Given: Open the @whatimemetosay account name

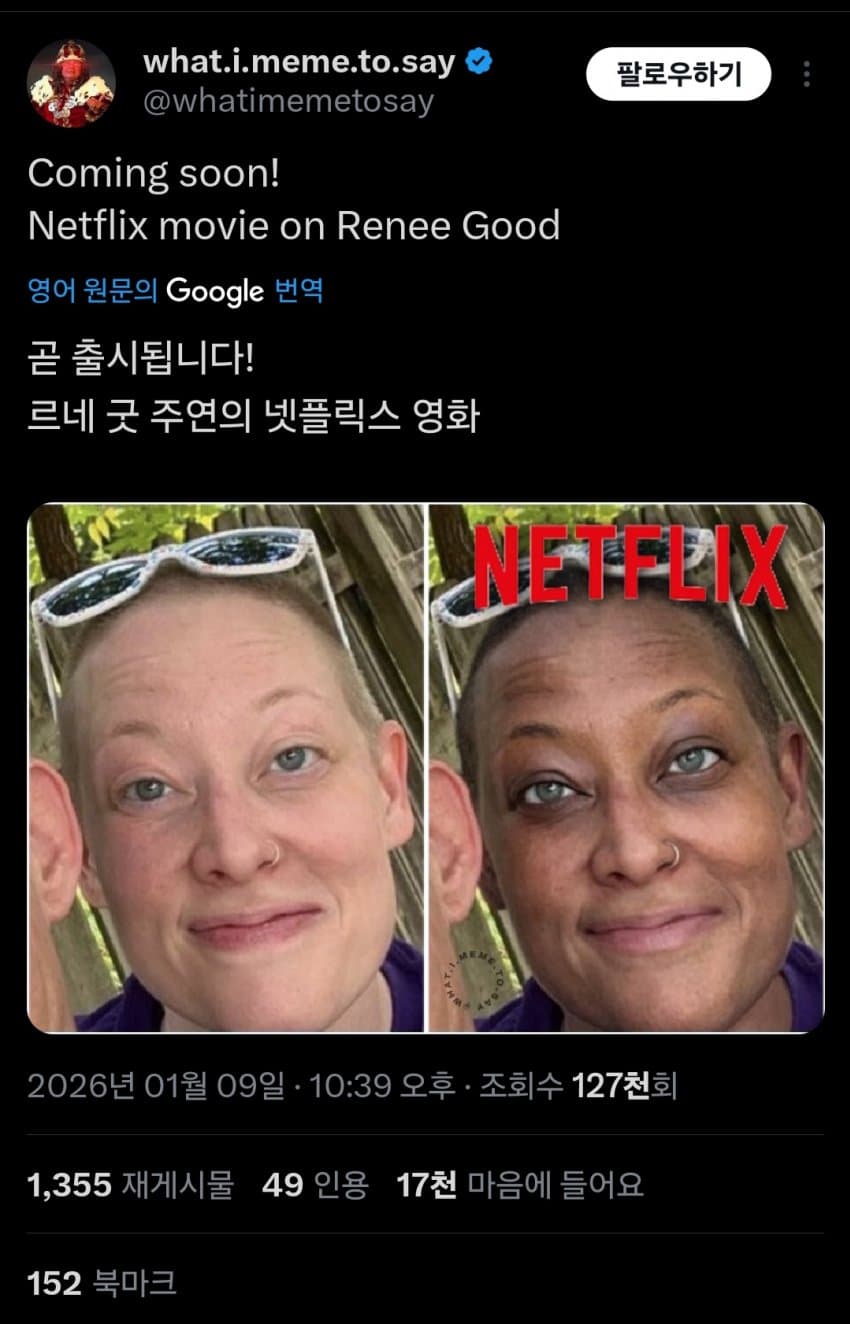Looking at the screenshot, I should (x=289, y=102).
